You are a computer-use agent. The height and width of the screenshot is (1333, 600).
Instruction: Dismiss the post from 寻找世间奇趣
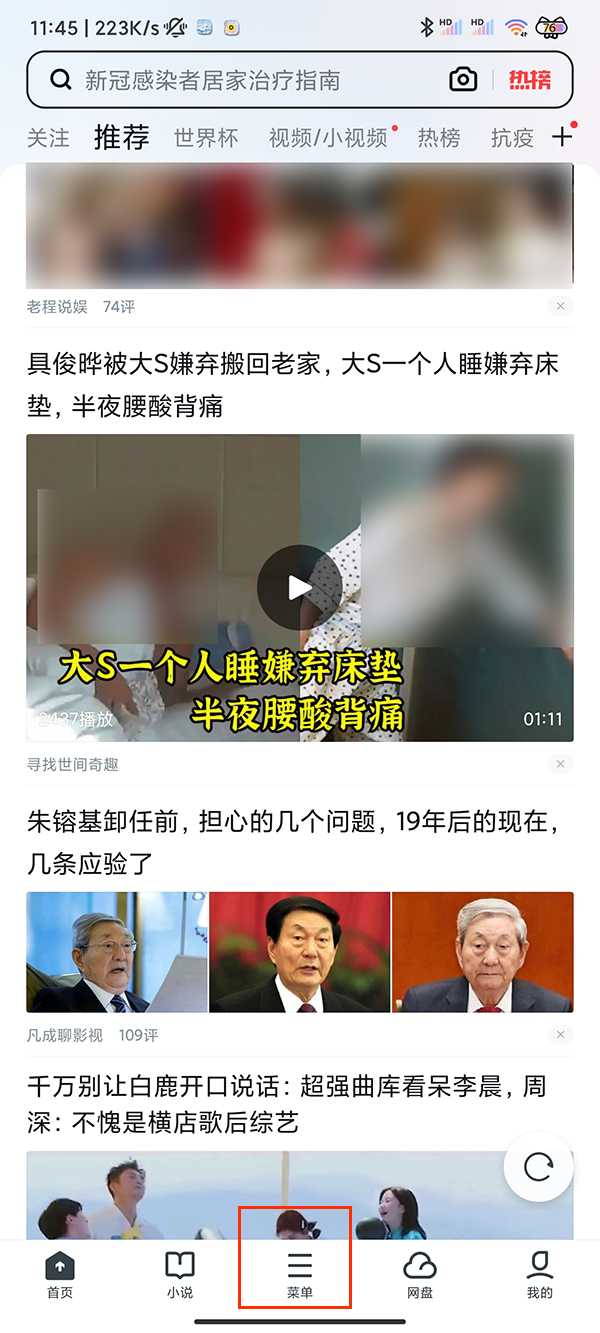561,764
